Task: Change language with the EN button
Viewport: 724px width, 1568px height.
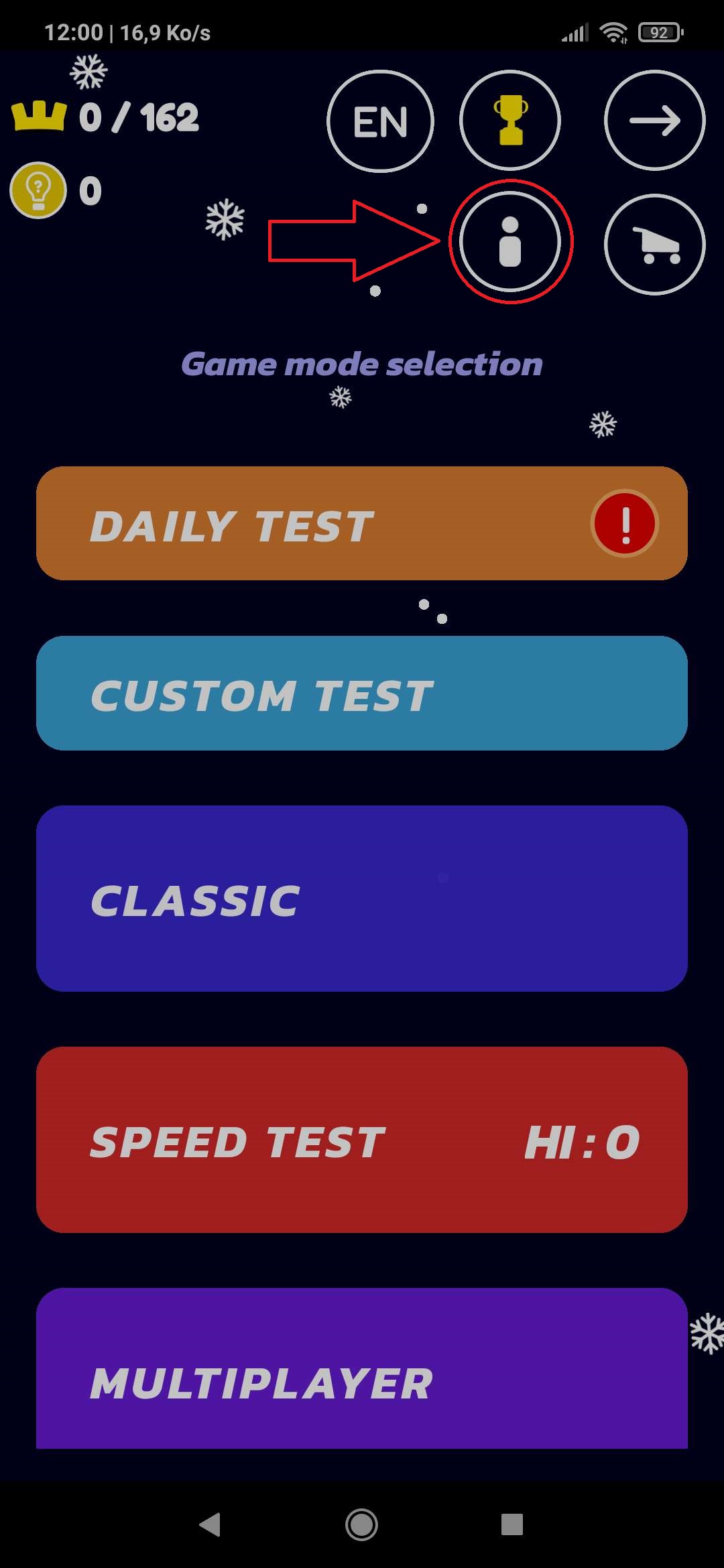Action: 380,121
